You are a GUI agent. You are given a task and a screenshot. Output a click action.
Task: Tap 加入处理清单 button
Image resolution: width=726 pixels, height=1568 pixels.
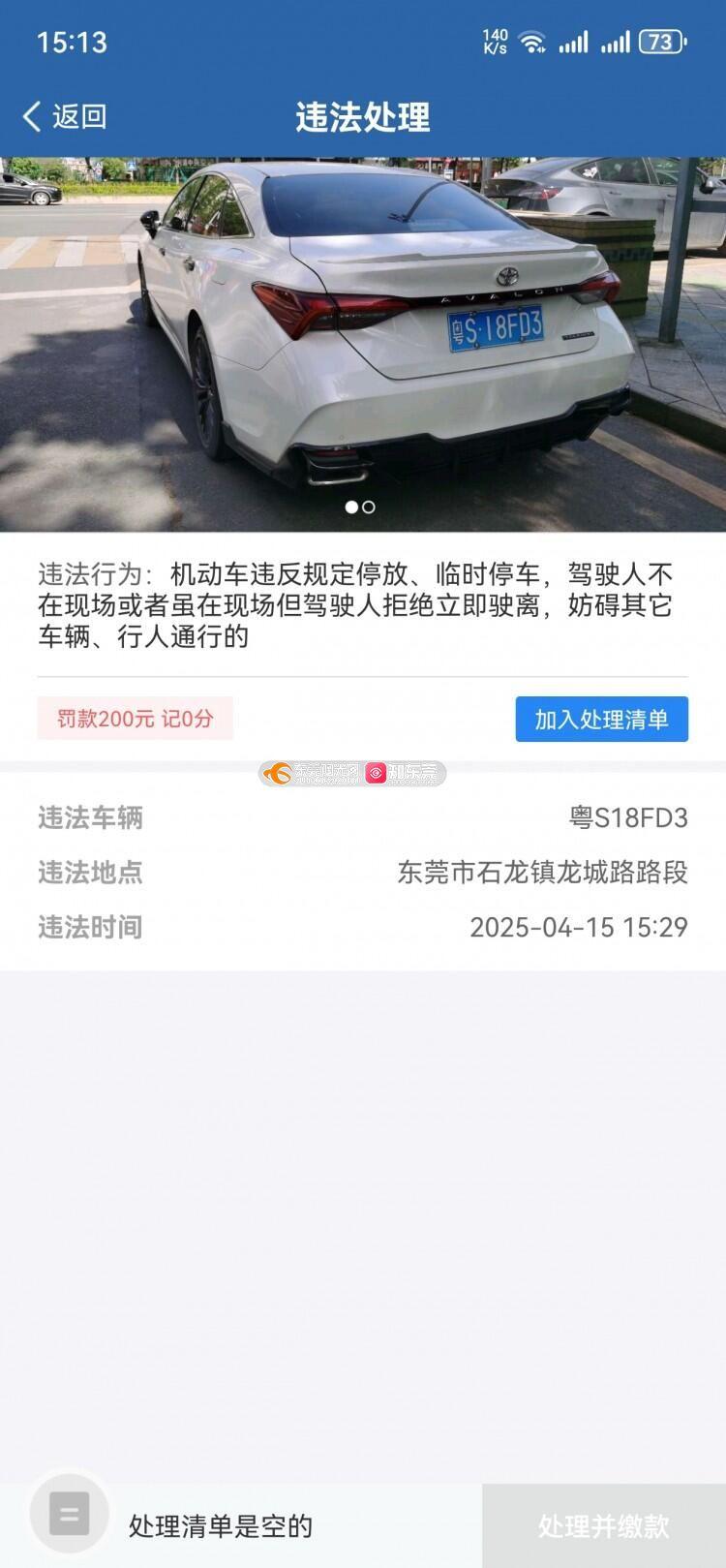point(601,720)
